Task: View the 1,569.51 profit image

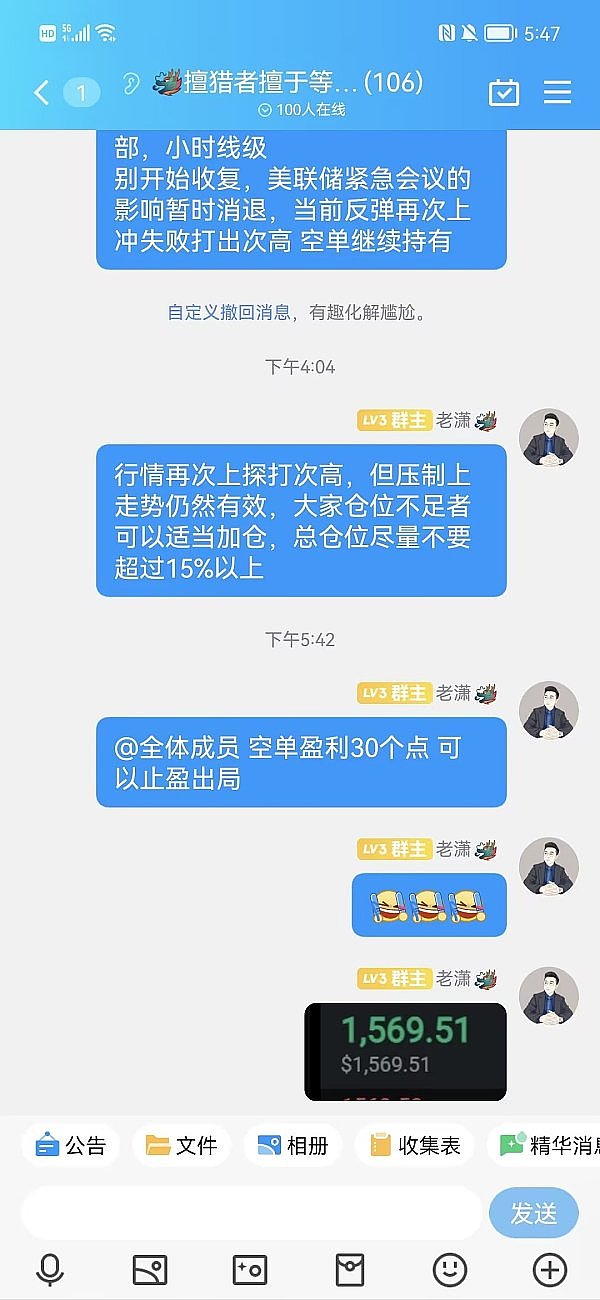Action: [x=405, y=1050]
